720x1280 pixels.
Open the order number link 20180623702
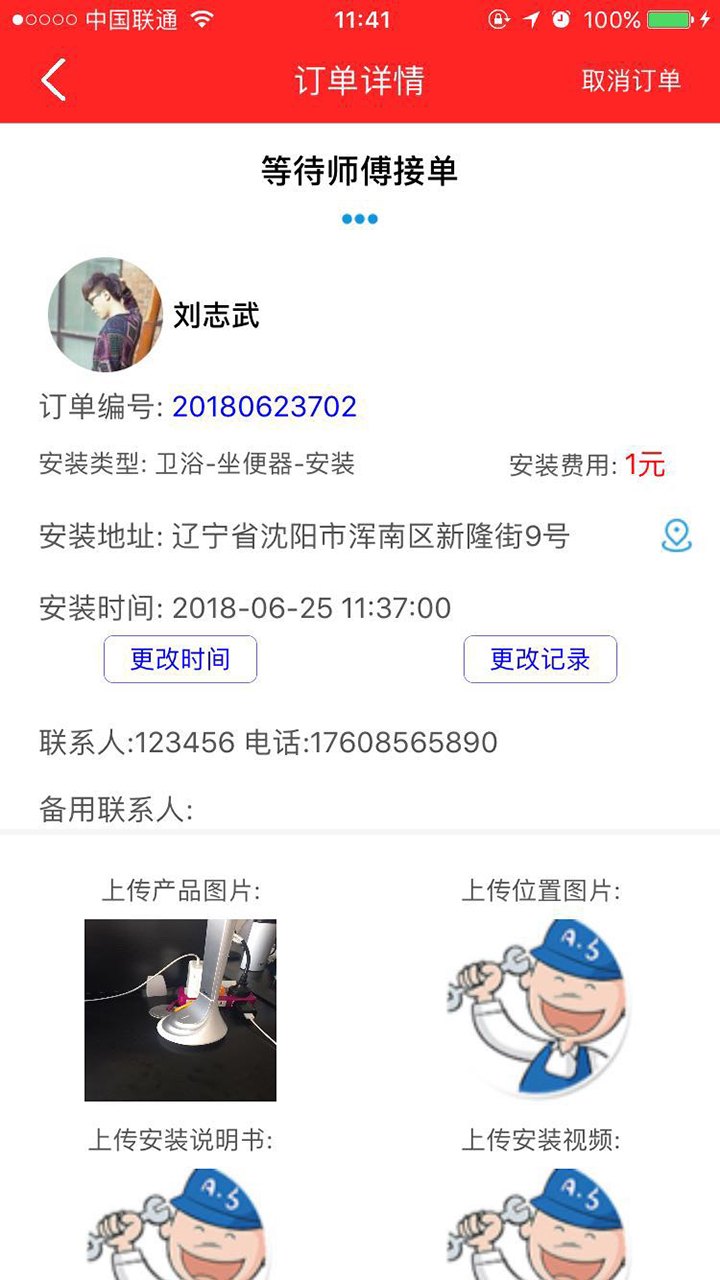click(x=264, y=406)
